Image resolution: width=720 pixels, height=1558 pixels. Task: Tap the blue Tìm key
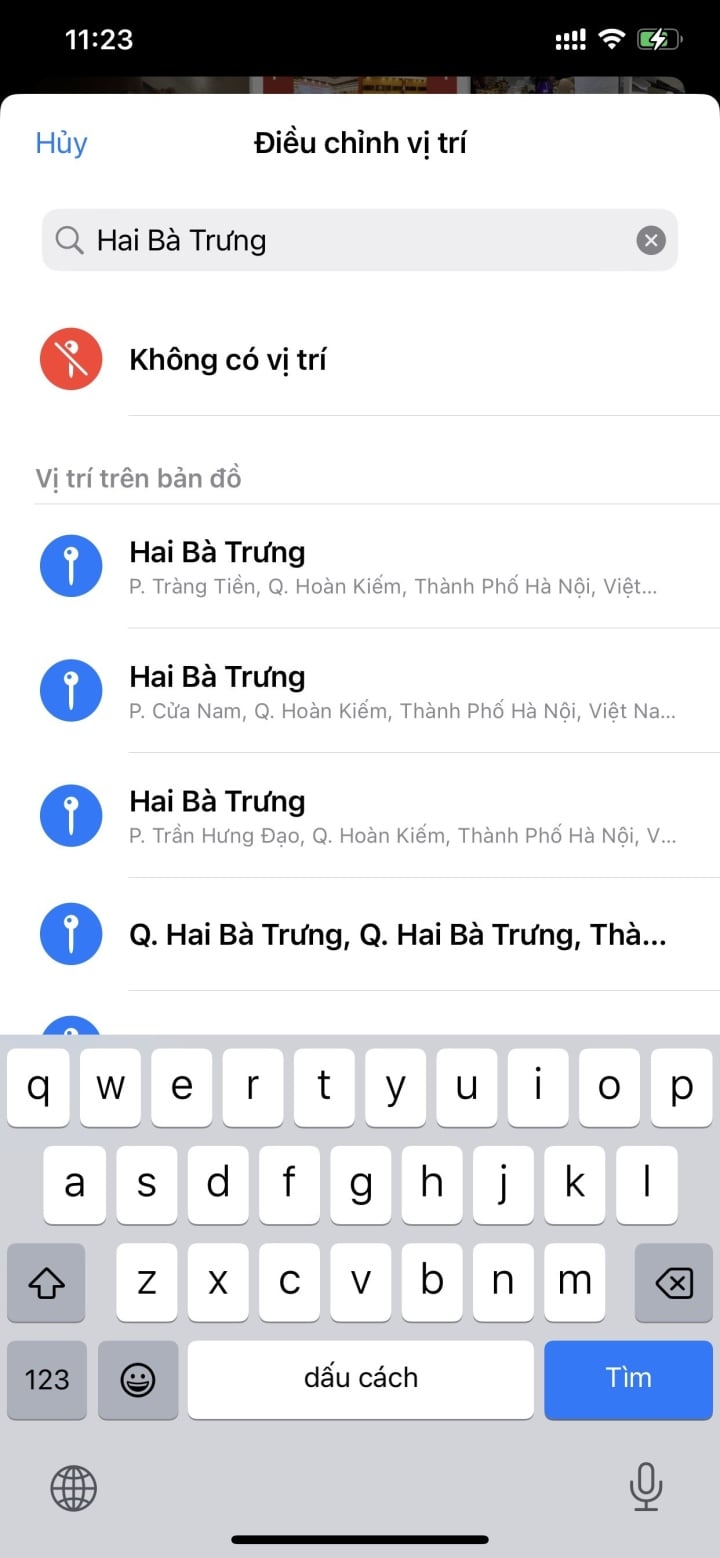pyautogui.click(x=628, y=1379)
